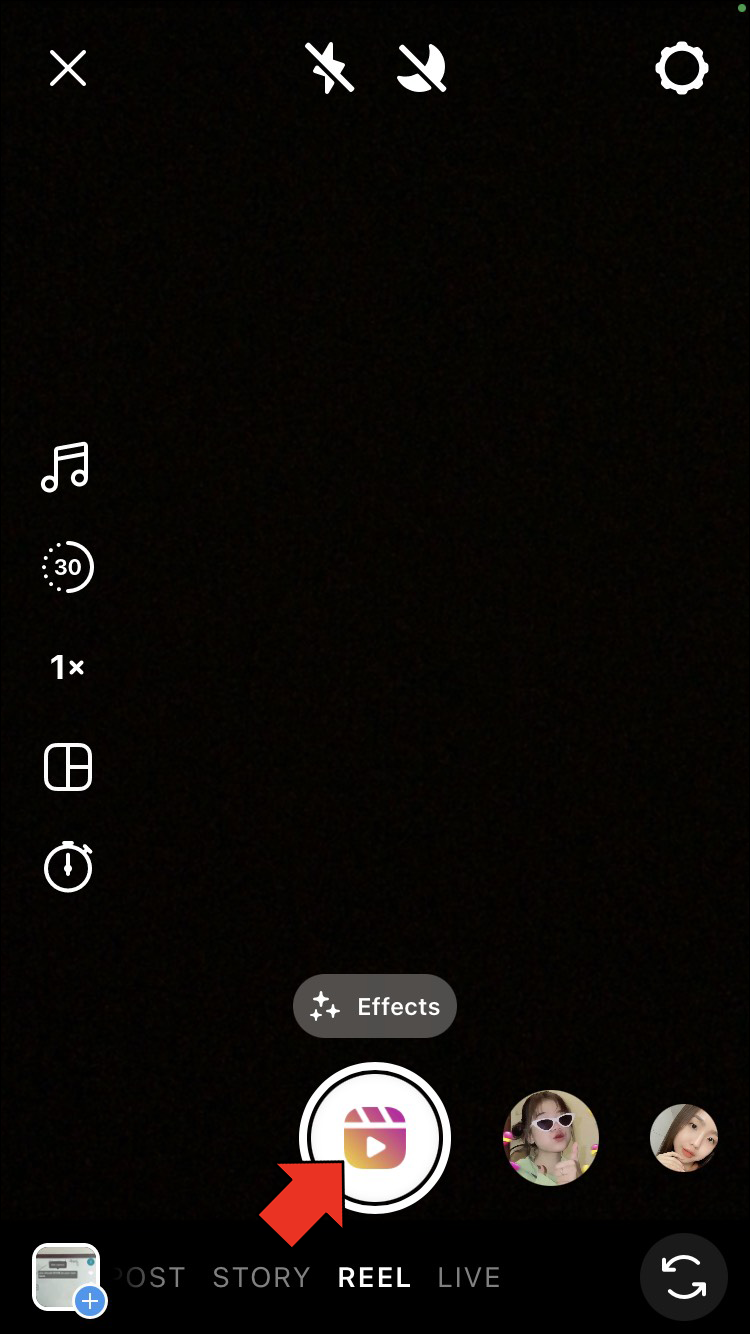This screenshot has height=1334, width=750.
Task: Select the sunglasses face effect
Action: (550, 1138)
